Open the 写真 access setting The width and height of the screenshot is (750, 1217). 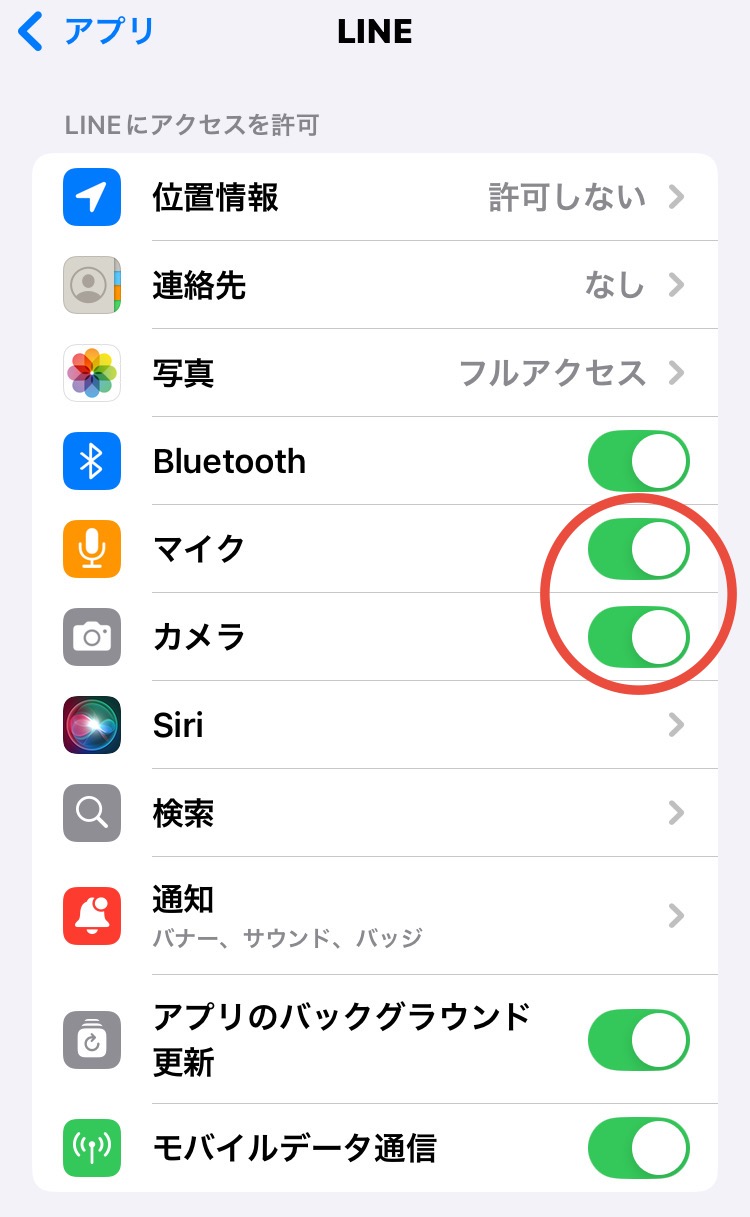pyautogui.click(x=400, y=373)
